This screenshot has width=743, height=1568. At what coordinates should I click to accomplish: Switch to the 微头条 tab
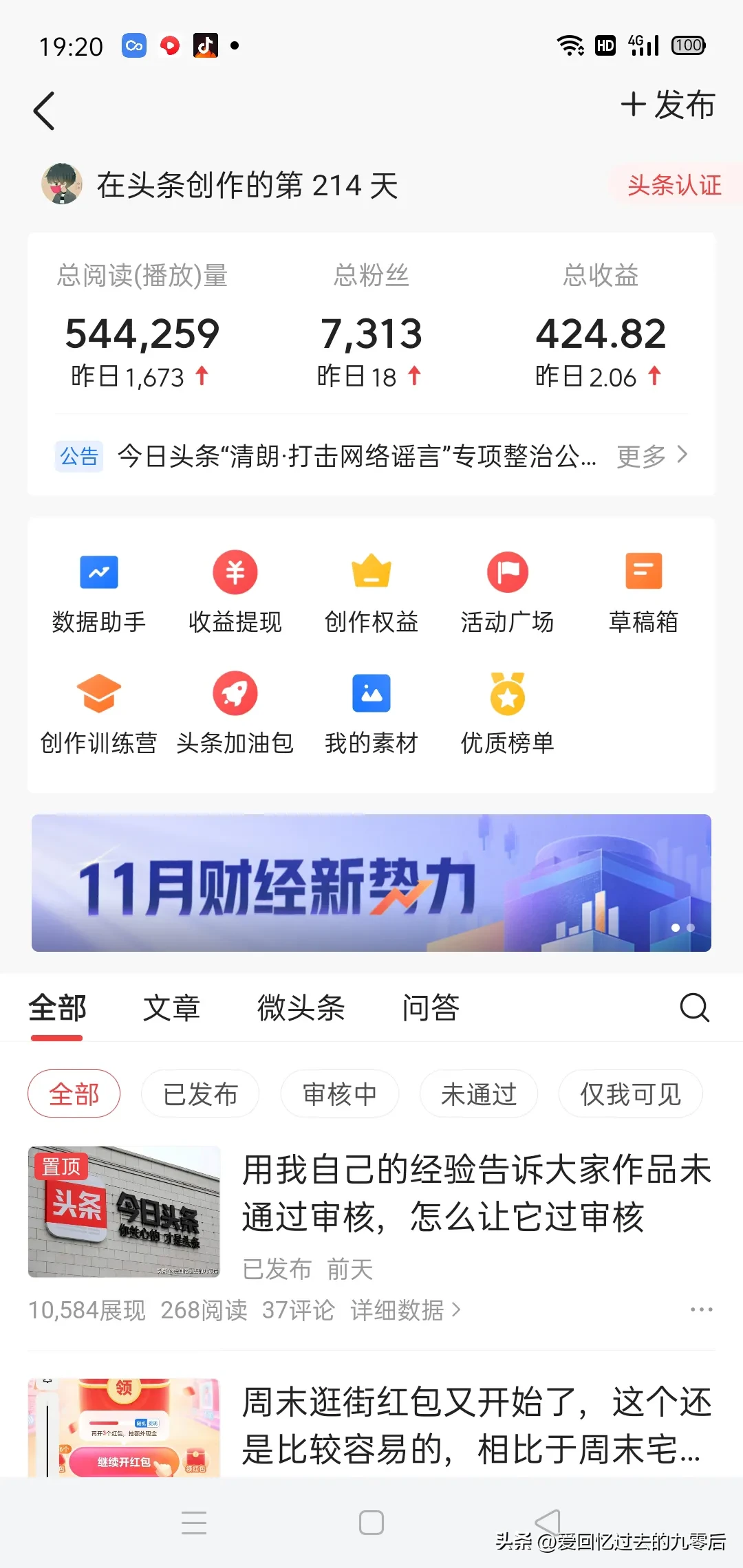tap(301, 1008)
